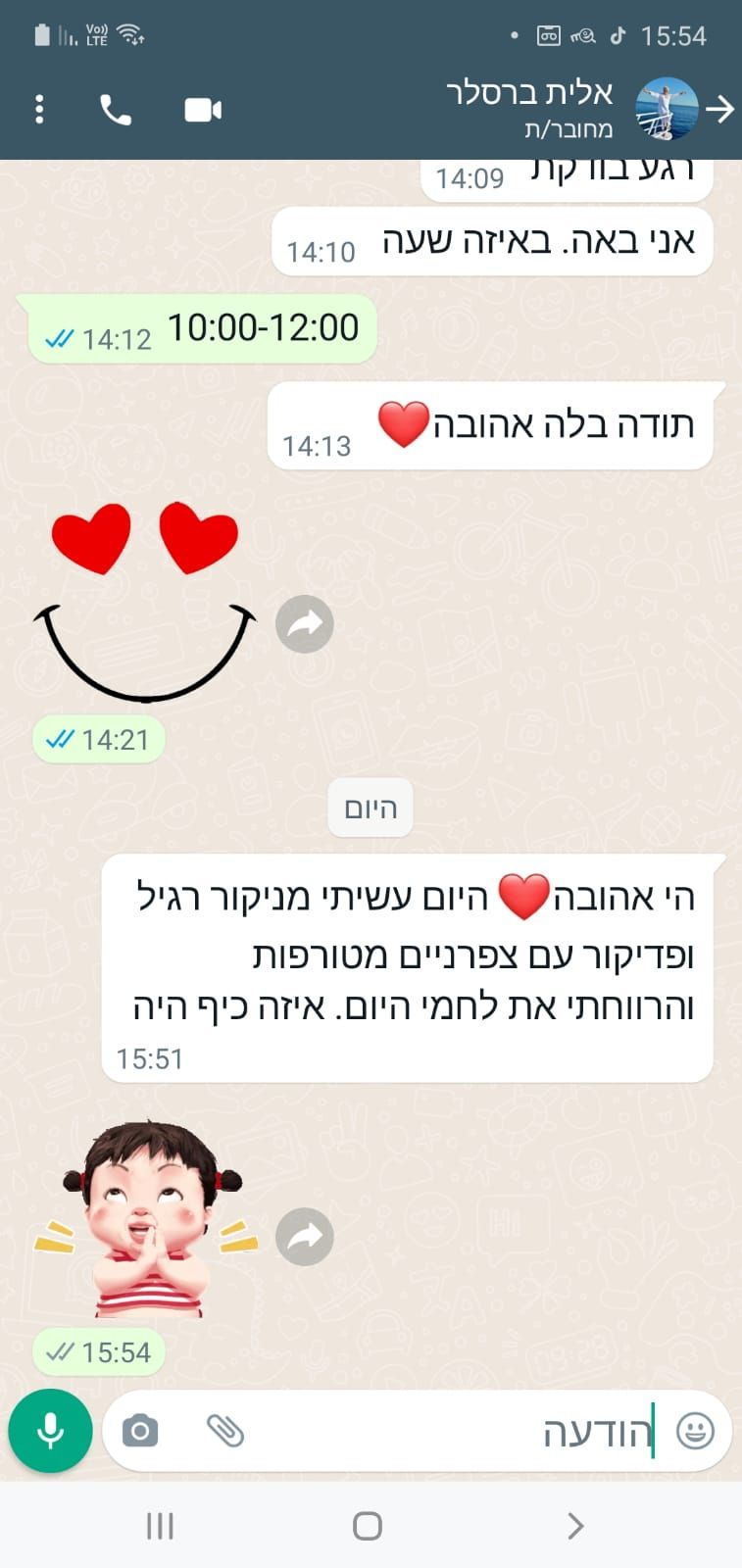Viewport: 742px width, 1568px height.
Task: Forward the praying girl sticker
Action: (305, 1237)
